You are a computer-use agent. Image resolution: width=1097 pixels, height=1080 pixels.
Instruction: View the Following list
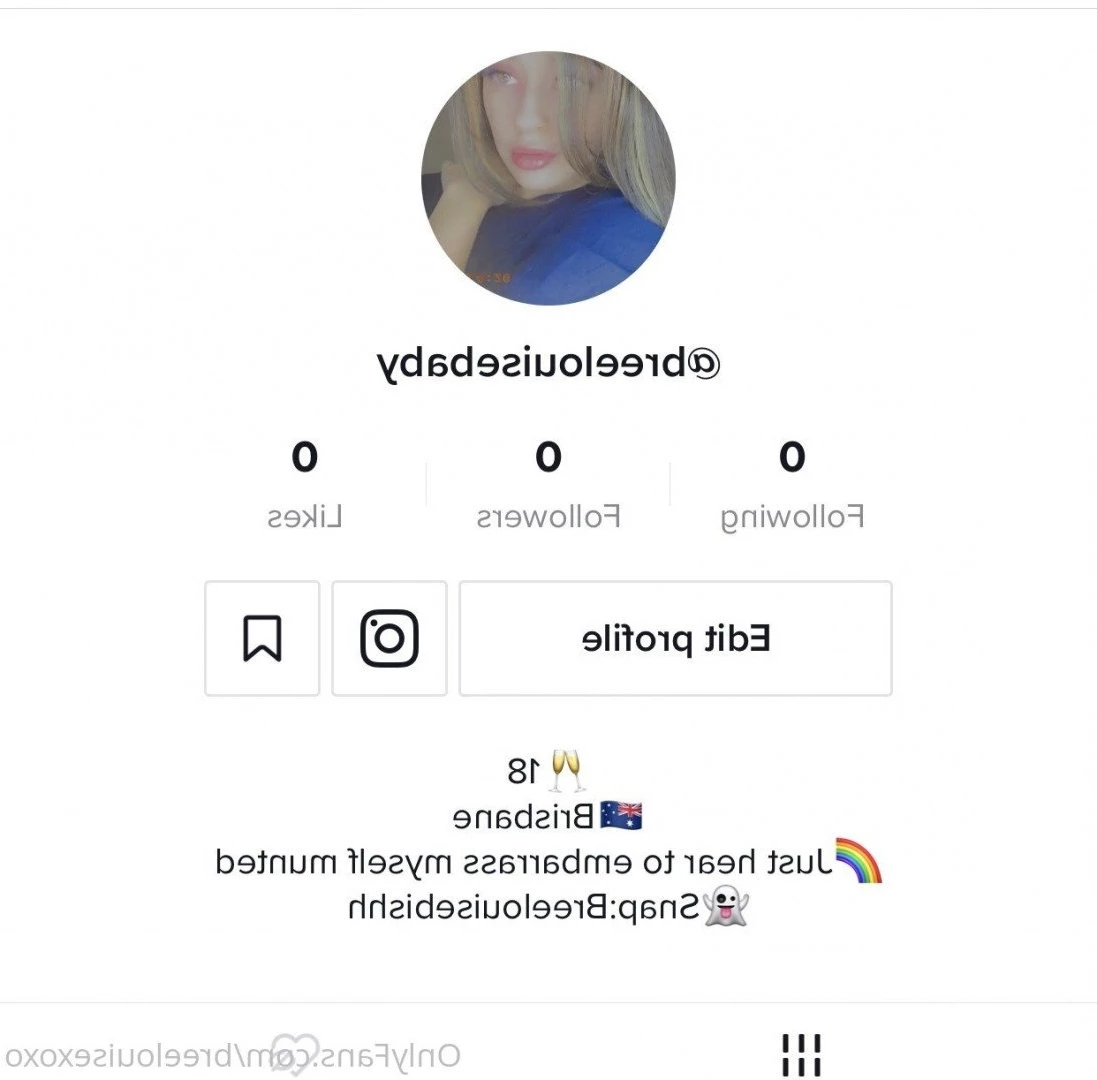792,485
